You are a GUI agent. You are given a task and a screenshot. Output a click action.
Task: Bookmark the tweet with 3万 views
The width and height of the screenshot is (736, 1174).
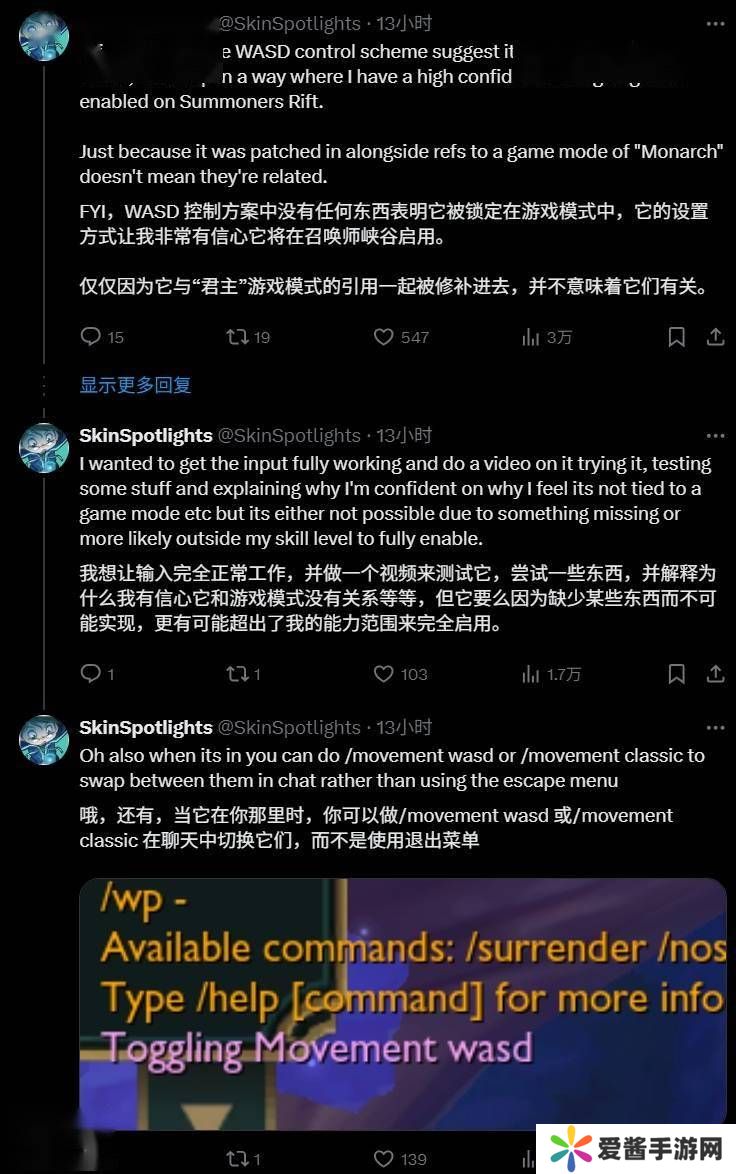pos(677,338)
